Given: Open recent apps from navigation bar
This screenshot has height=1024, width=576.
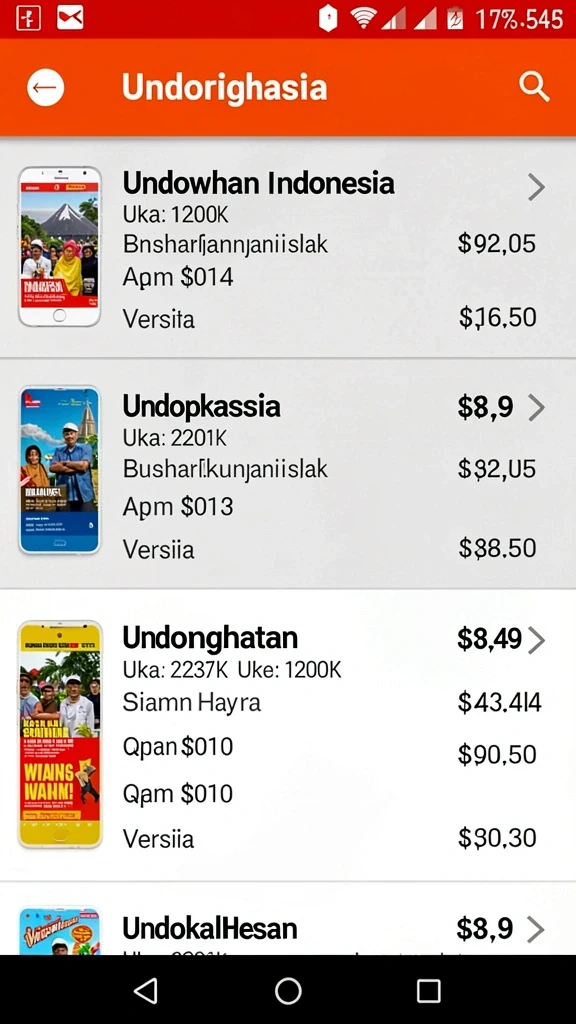Looking at the screenshot, I should point(428,991).
